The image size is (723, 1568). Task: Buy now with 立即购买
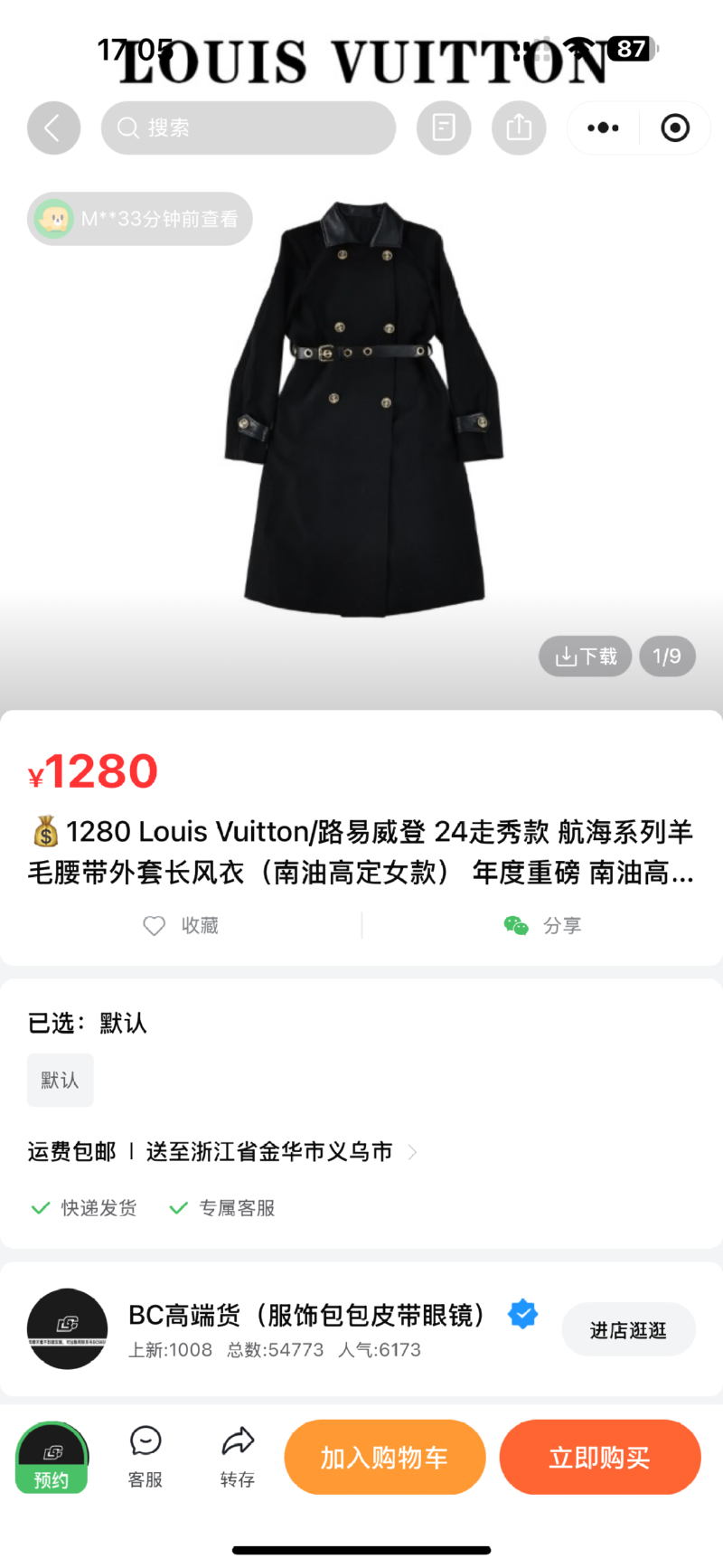599,1457
